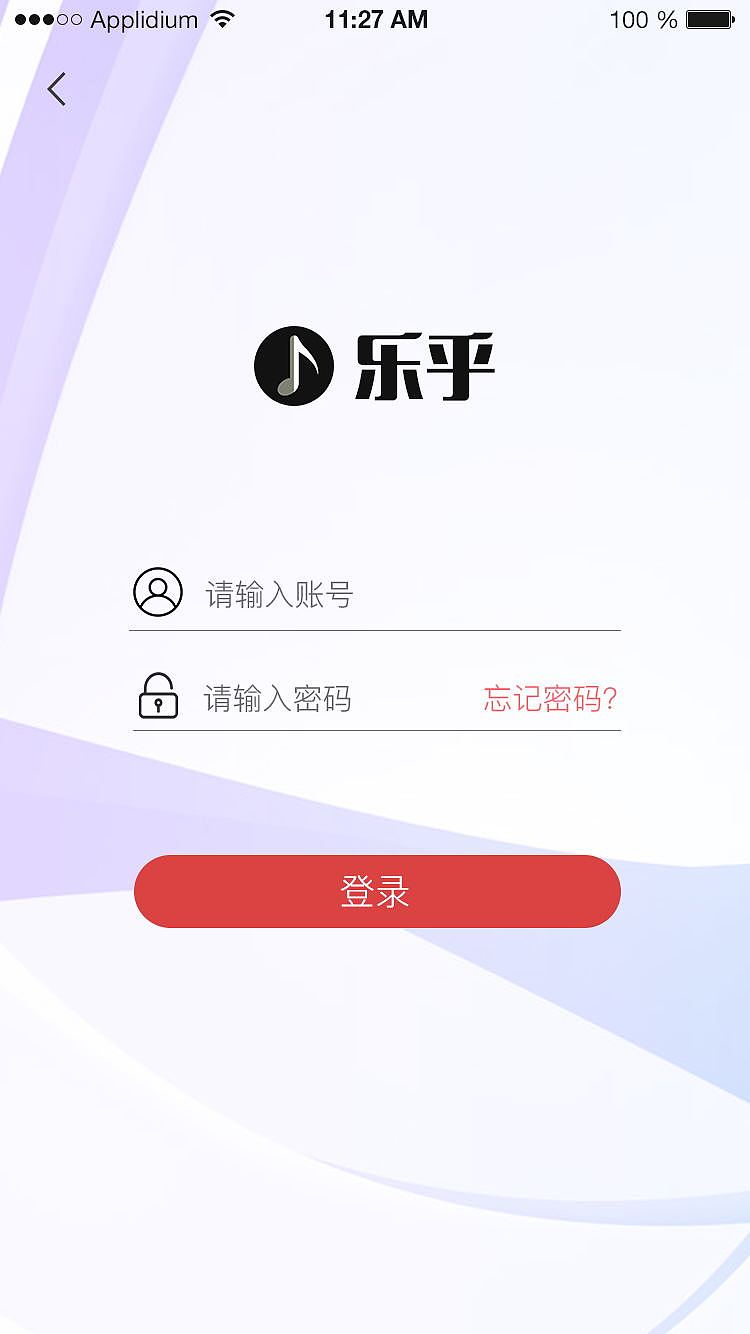Click the back arrow at top left
The image size is (750, 1334).
[x=56, y=88]
